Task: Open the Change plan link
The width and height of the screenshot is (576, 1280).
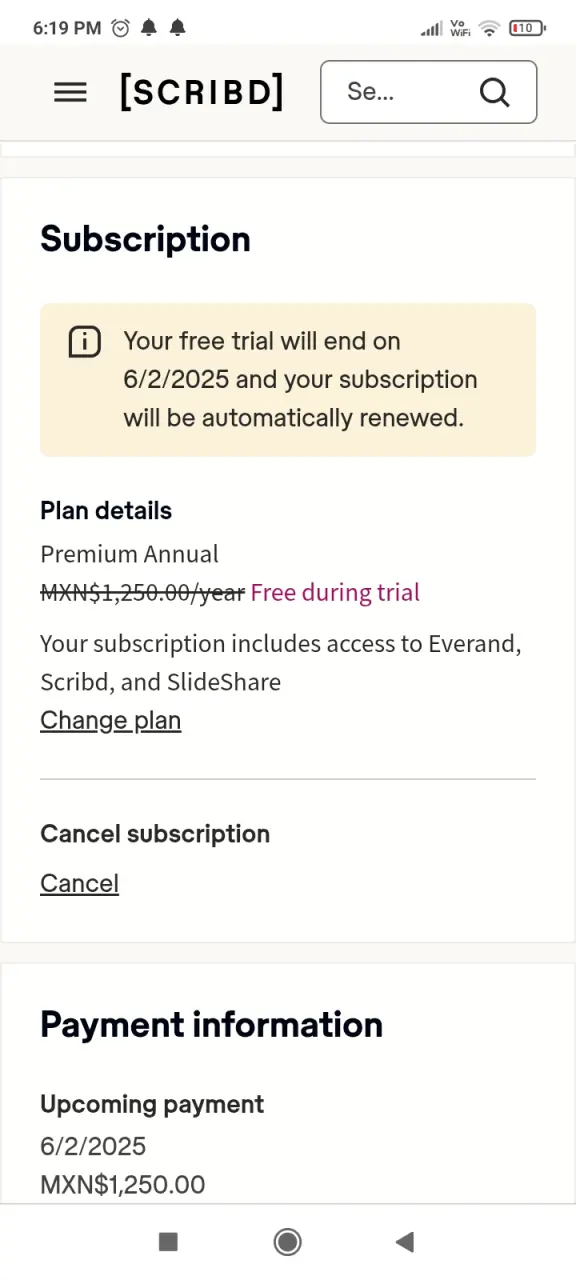Action: tap(110, 720)
